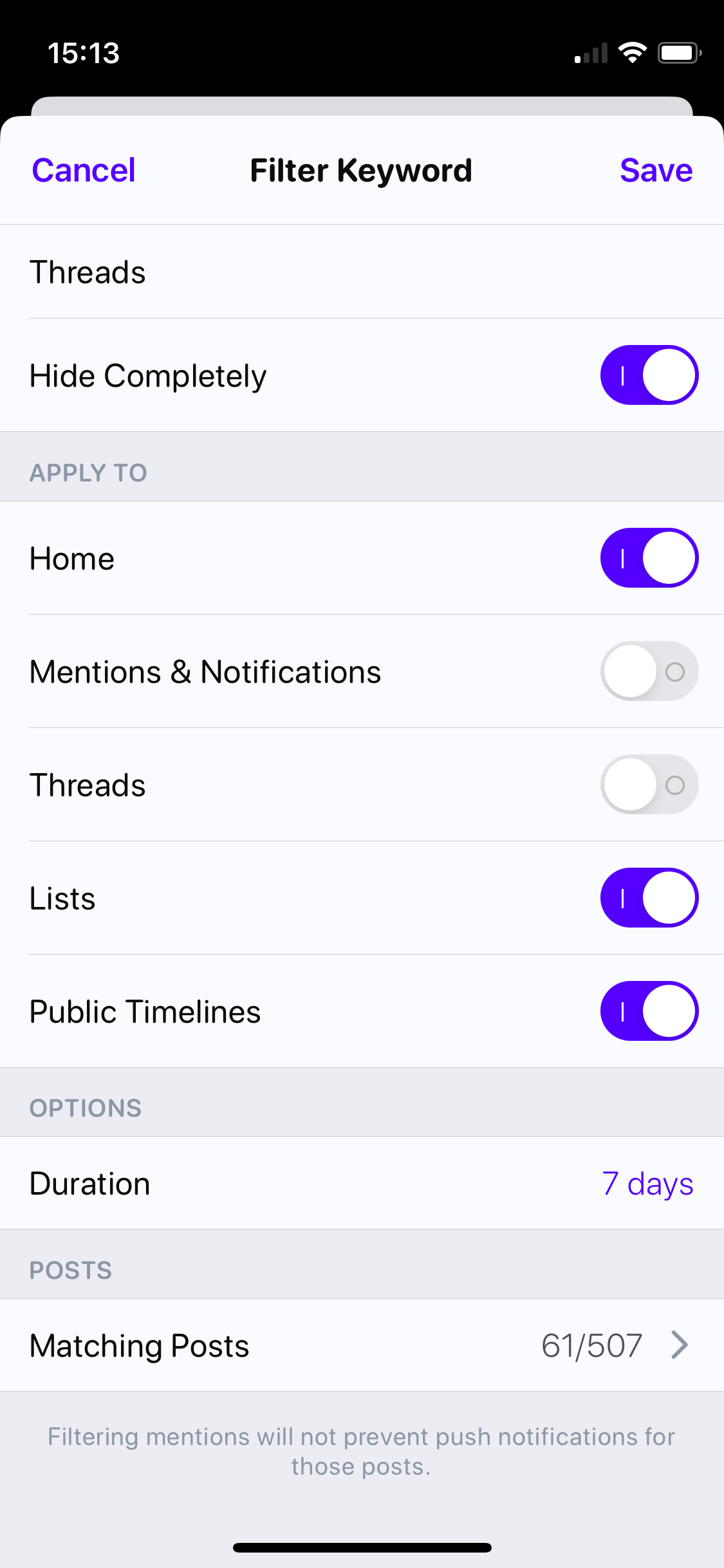Change the Duration from 7 days

pos(362,1183)
